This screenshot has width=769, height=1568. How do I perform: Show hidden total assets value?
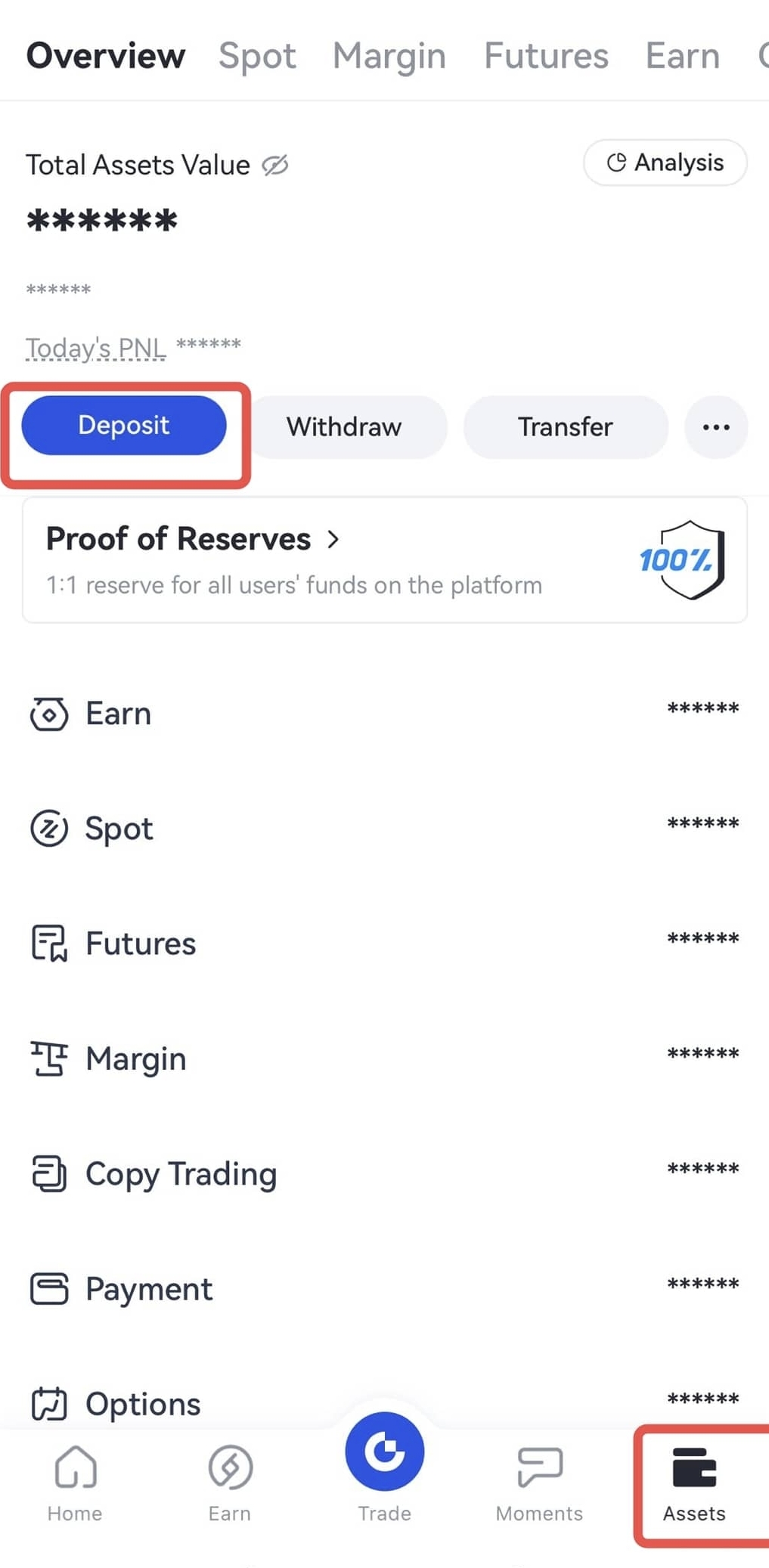[x=275, y=165]
